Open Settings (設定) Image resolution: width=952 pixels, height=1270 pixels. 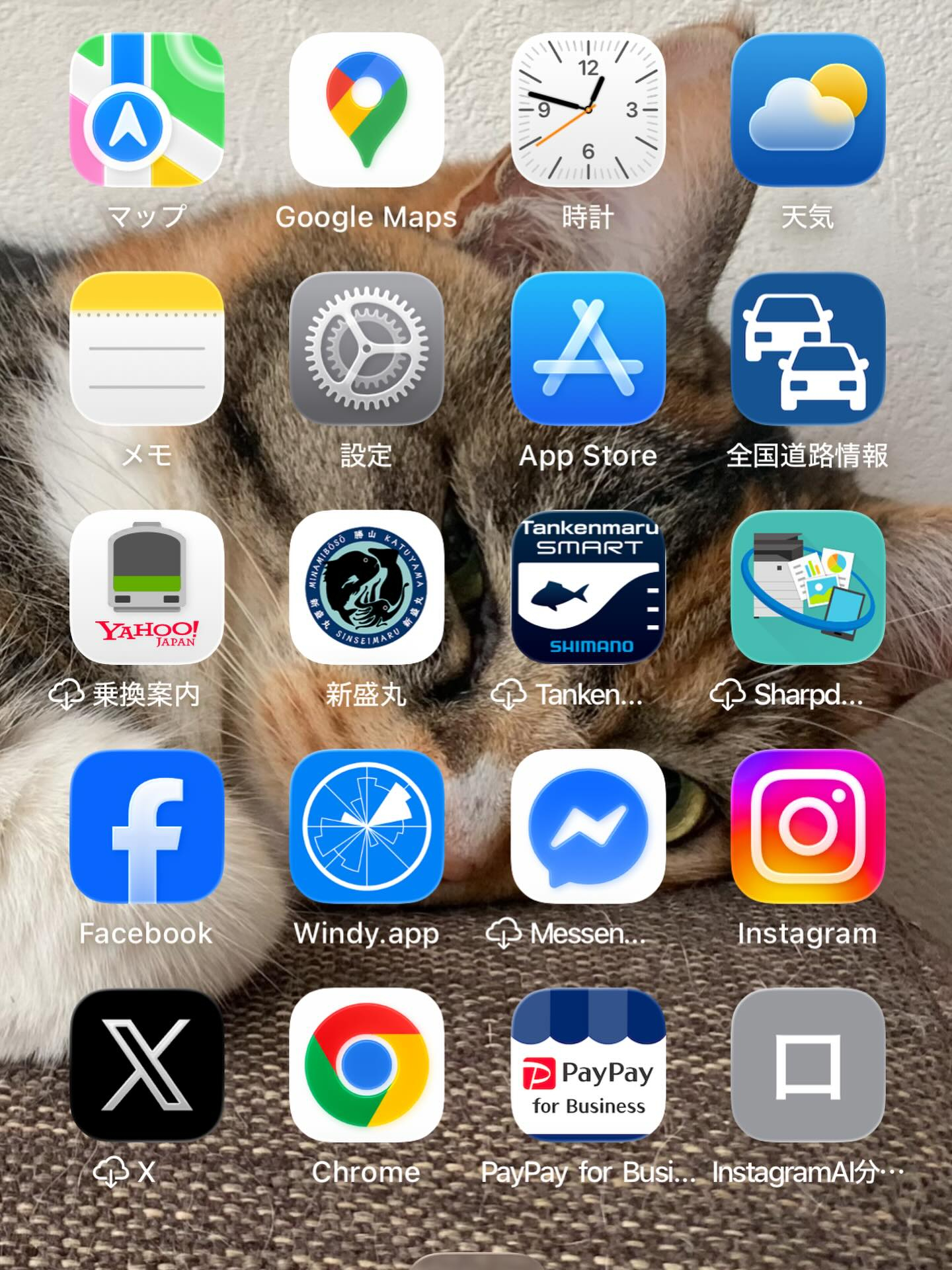tap(366, 349)
